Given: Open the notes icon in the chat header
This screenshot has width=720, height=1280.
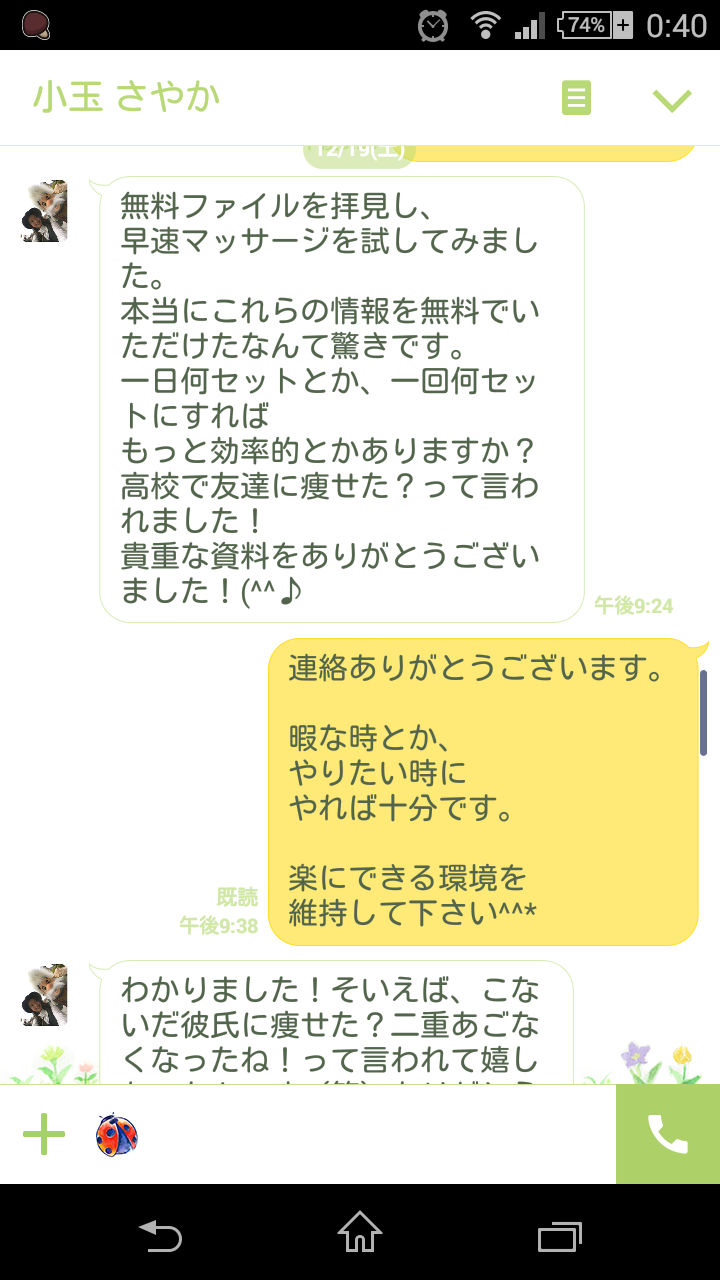Looking at the screenshot, I should (x=576, y=98).
